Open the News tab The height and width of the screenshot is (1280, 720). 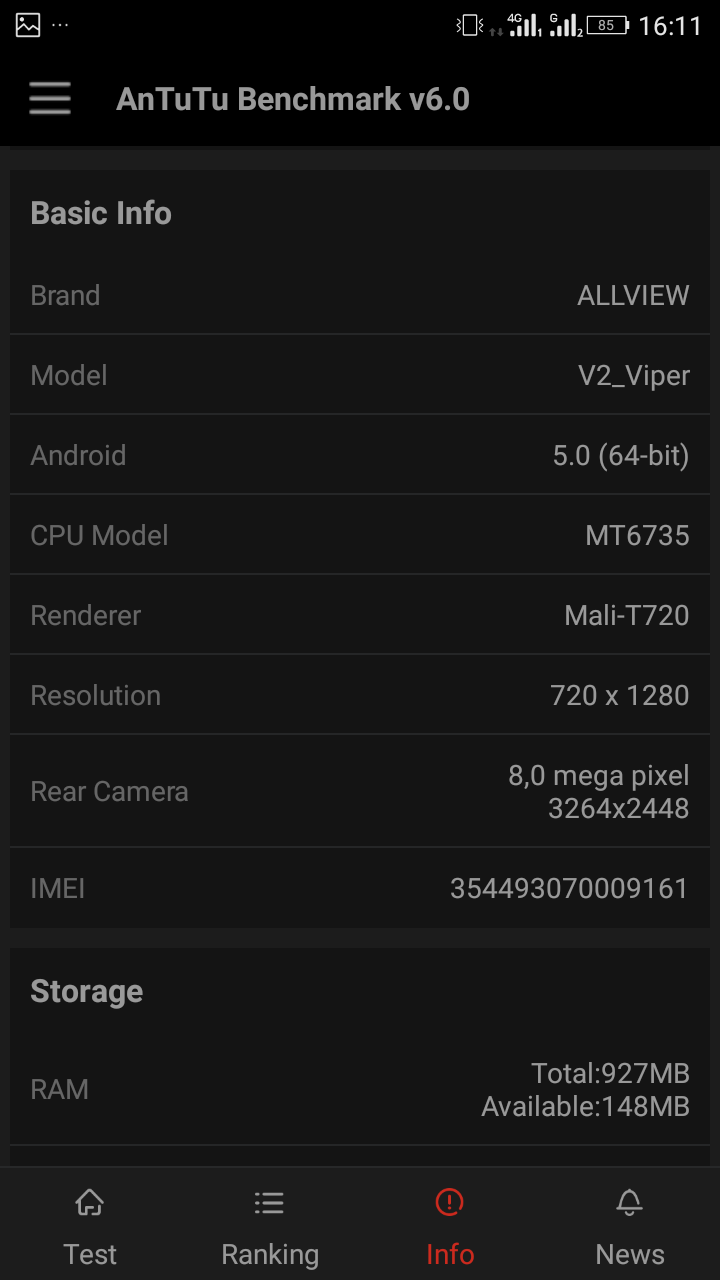(x=630, y=1226)
